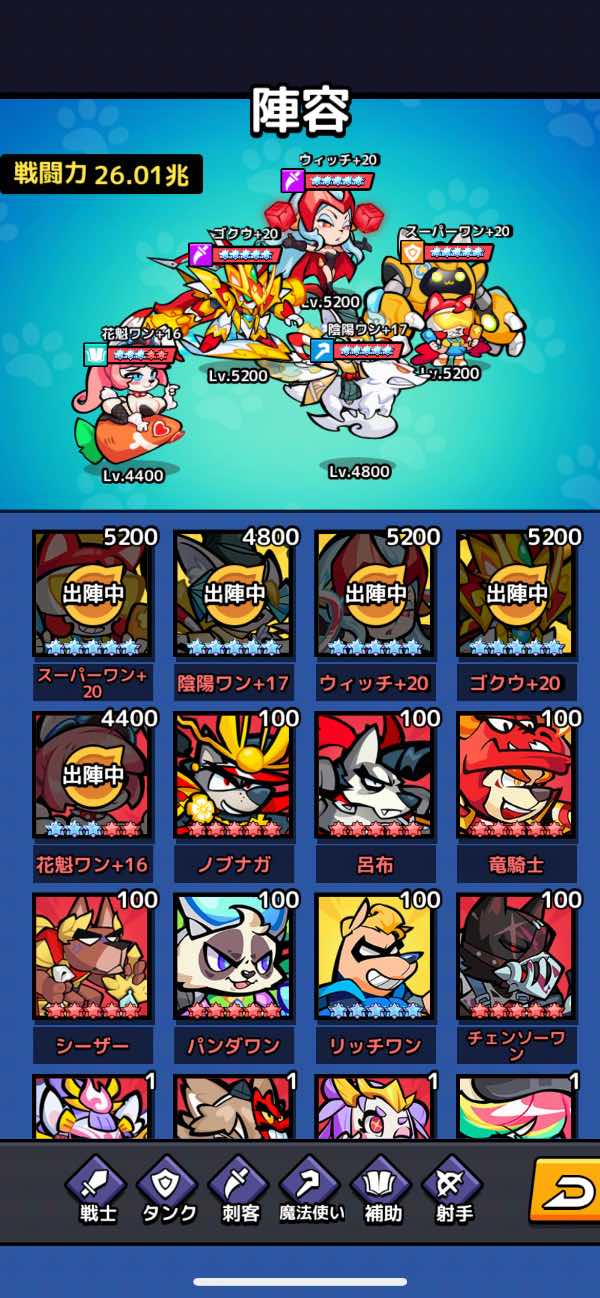Tap the orange return arrow button
Viewport: 600px width, 1298px height.
coord(566,1190)
